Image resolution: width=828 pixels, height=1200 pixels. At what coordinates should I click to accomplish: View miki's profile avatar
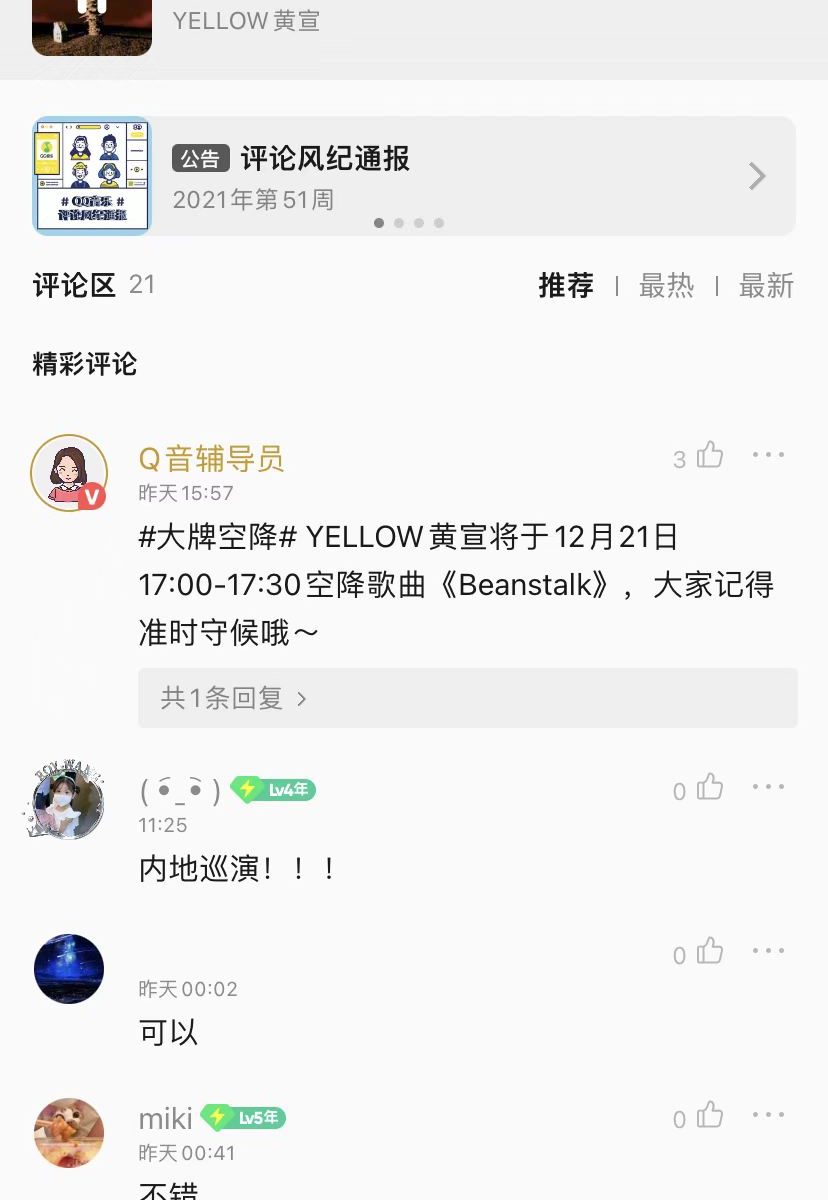(68, 1133)
